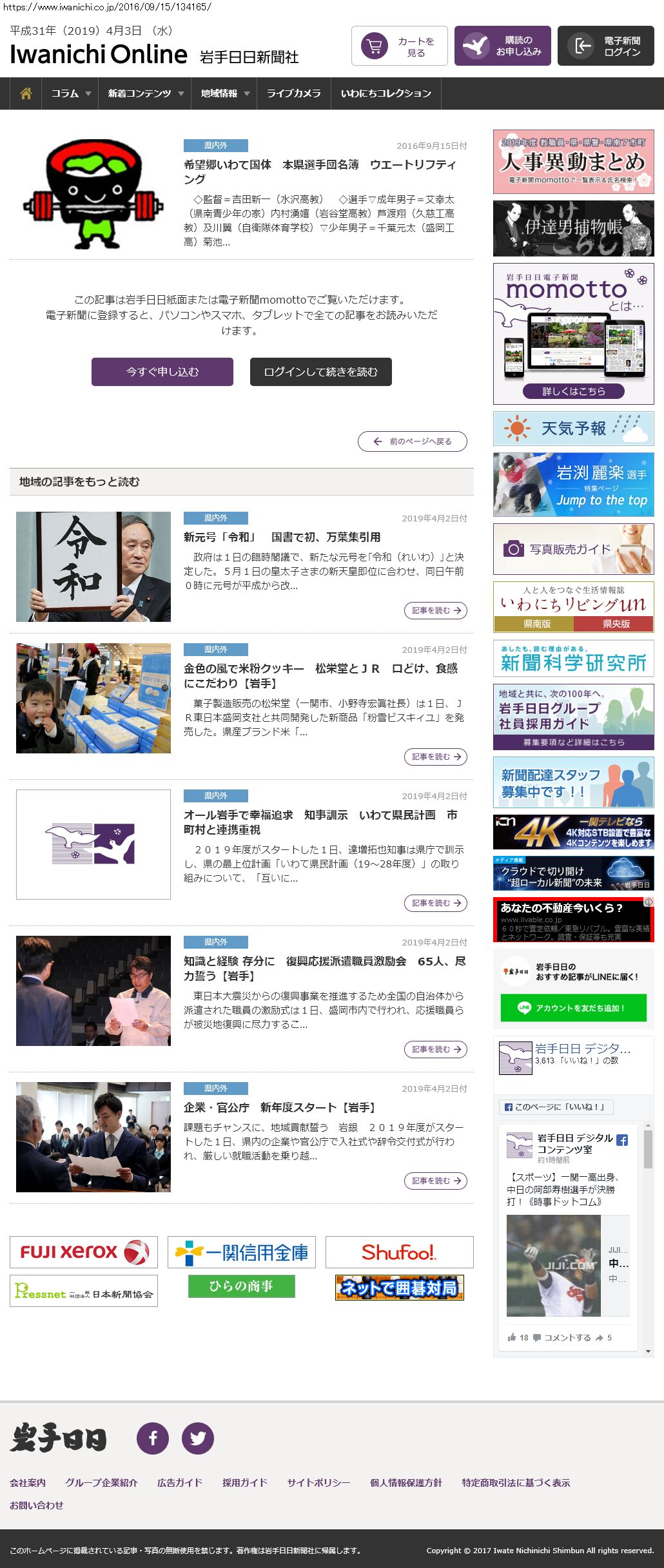
Task: Open いわにちコレクション
Action: tap(386, 93)
